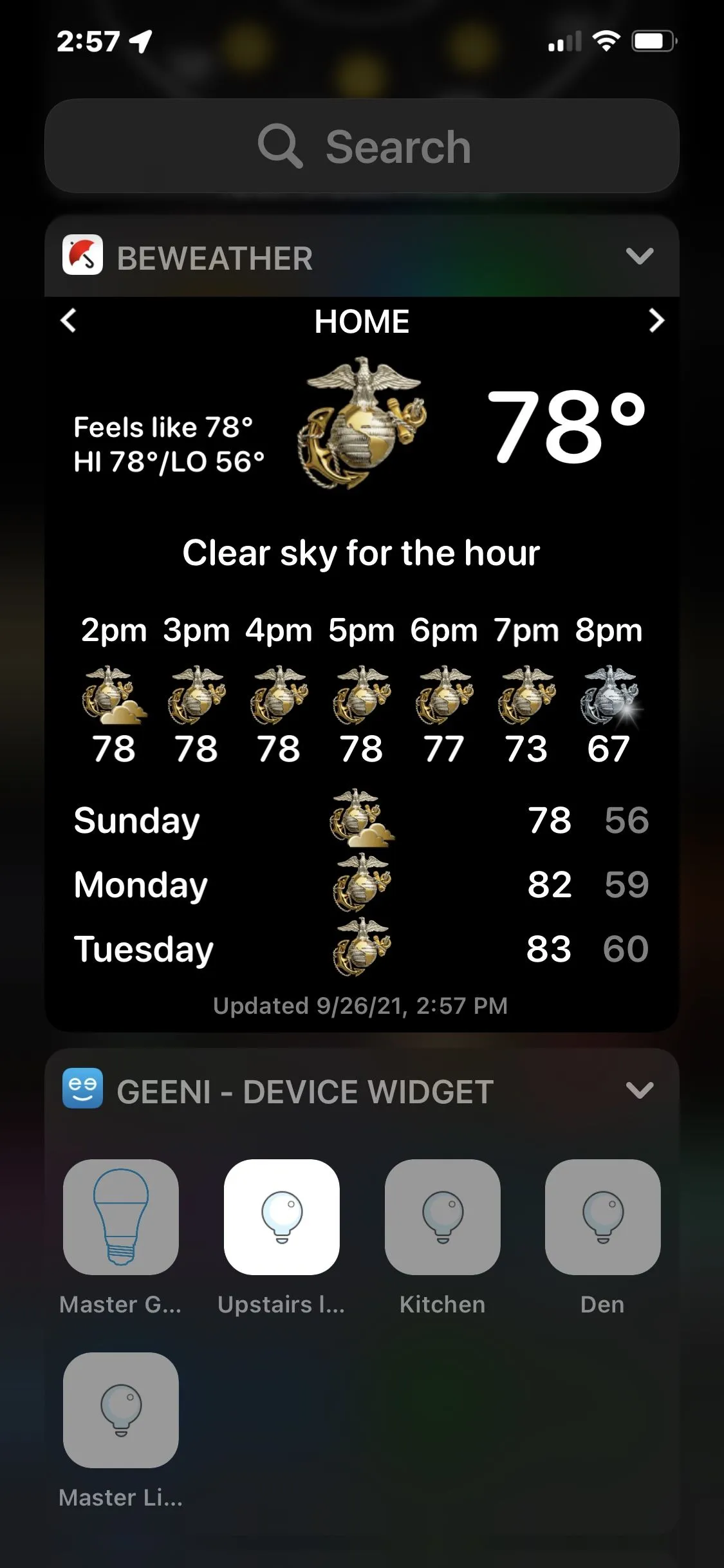
Task: Turn off the Upstairs l... light
Action: pyautogui.click(x=281, y=1217)
